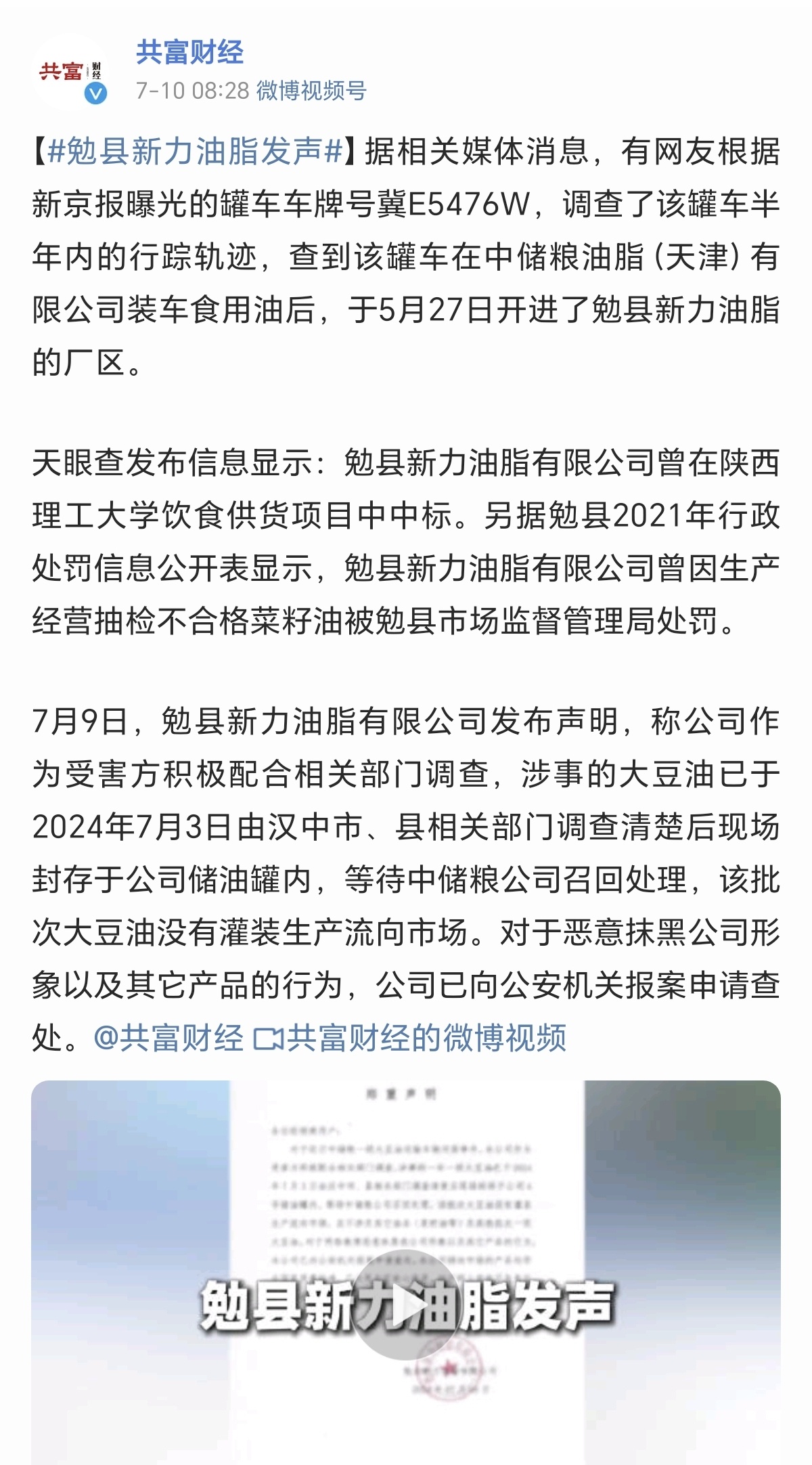Open the 共富财经 account name
The image size is (812, 1465).
click(189, 52)
